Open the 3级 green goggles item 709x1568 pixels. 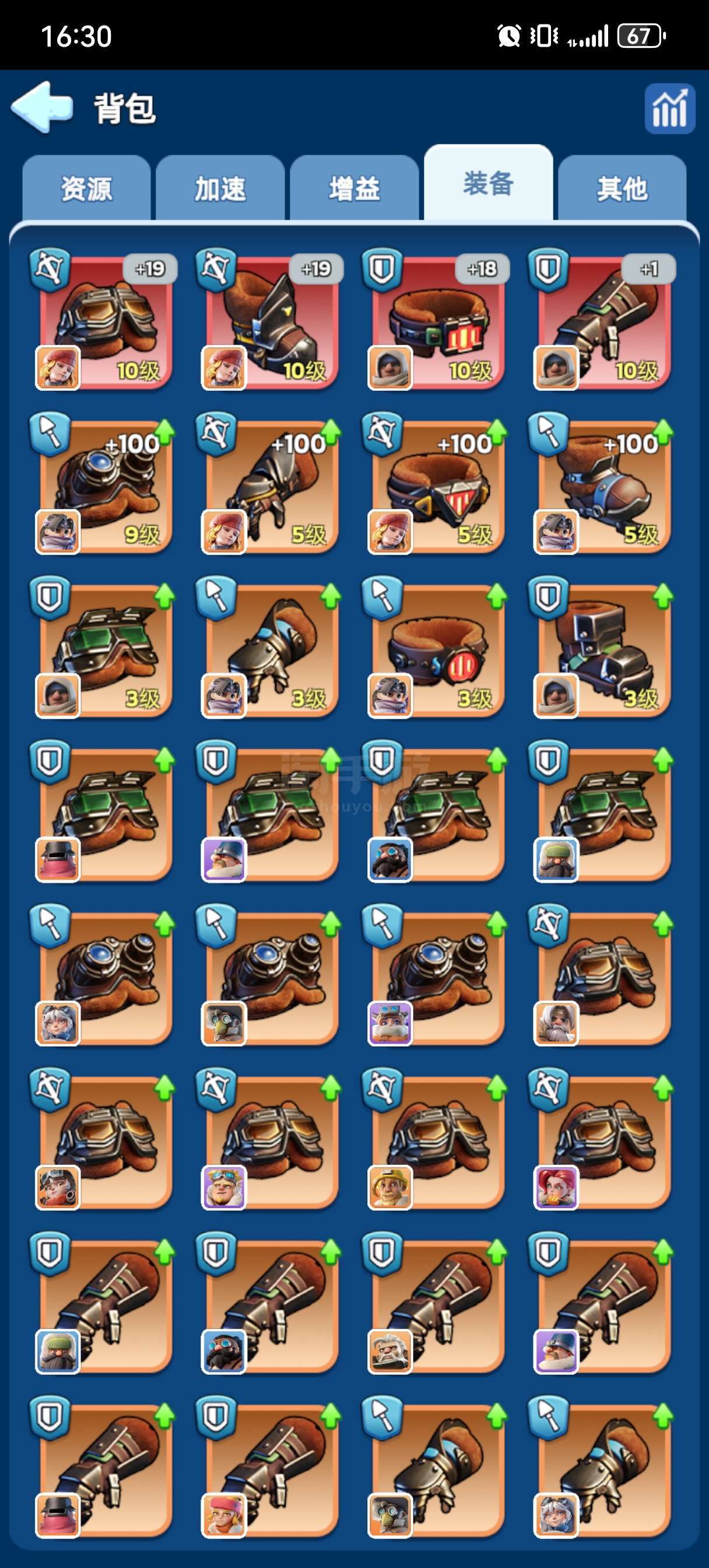(105, 649)
